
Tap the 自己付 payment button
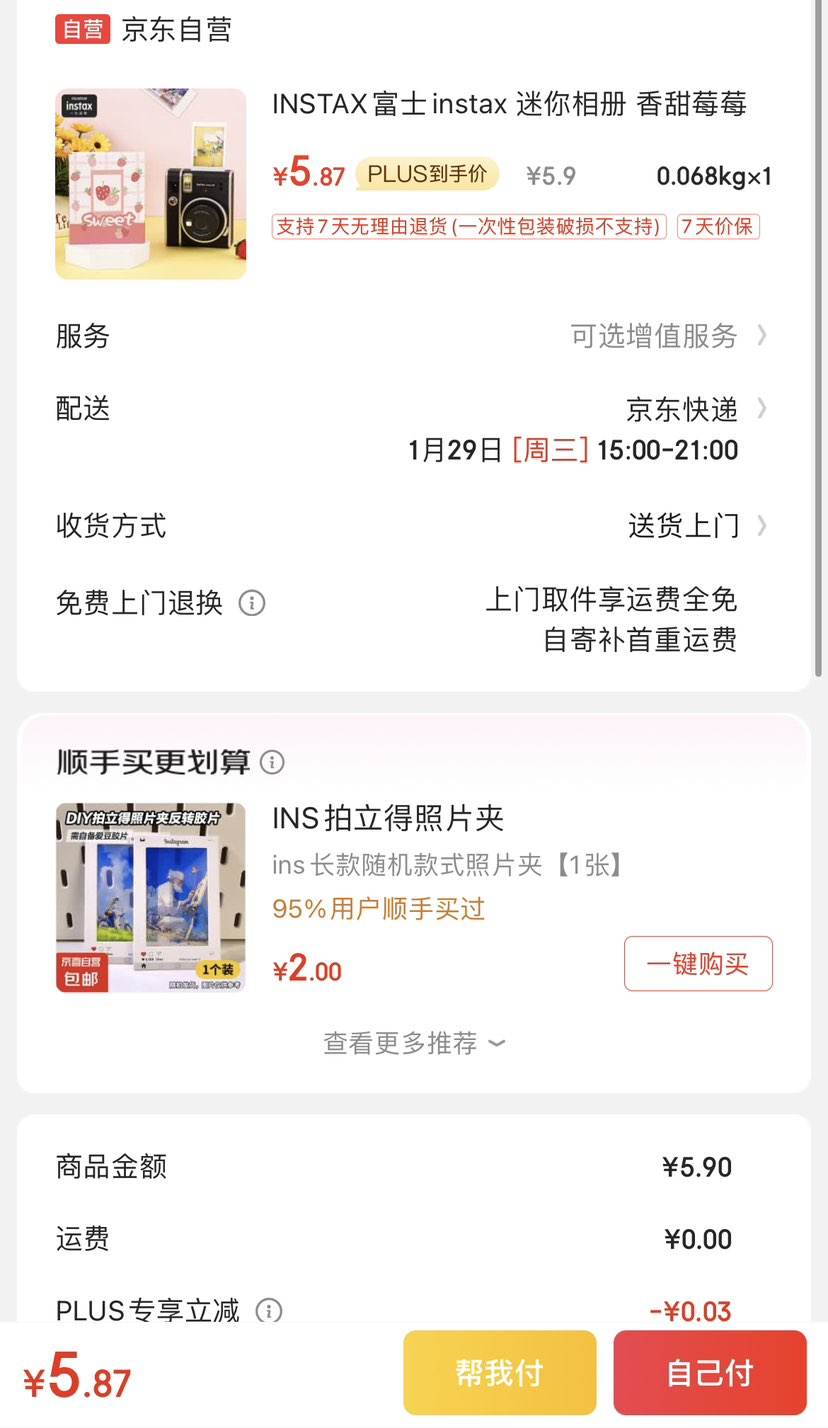(710, 1372)
